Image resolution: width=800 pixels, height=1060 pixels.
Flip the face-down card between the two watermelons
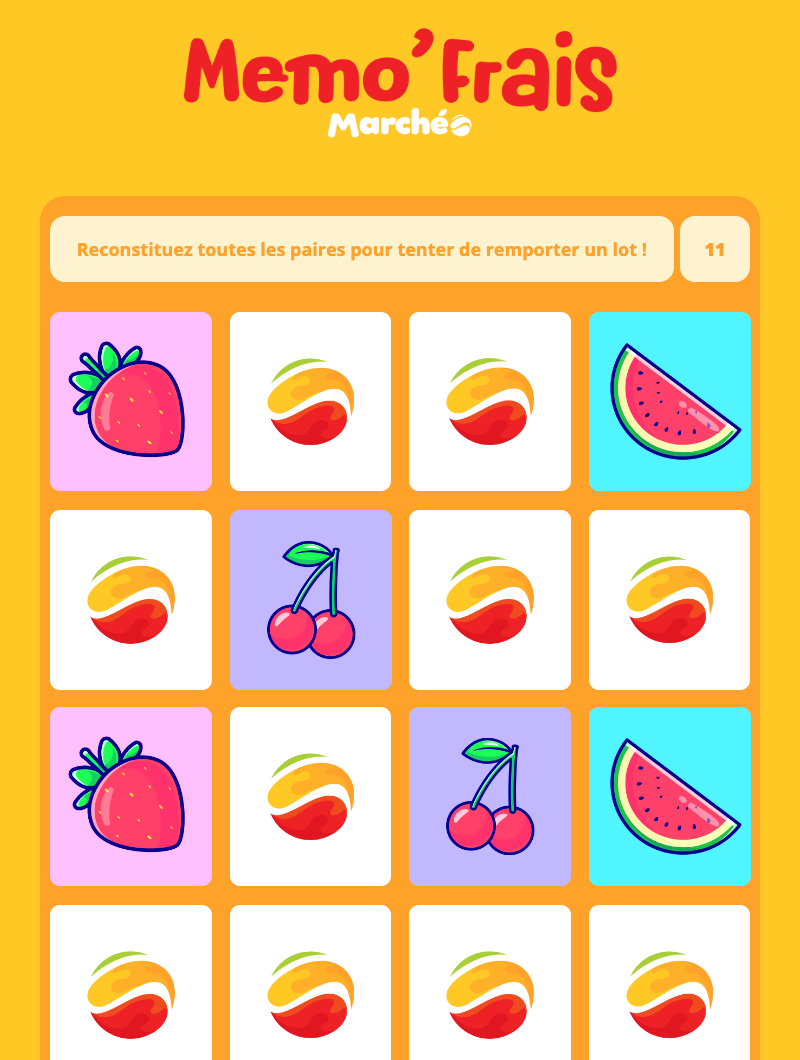coord(669,600)
